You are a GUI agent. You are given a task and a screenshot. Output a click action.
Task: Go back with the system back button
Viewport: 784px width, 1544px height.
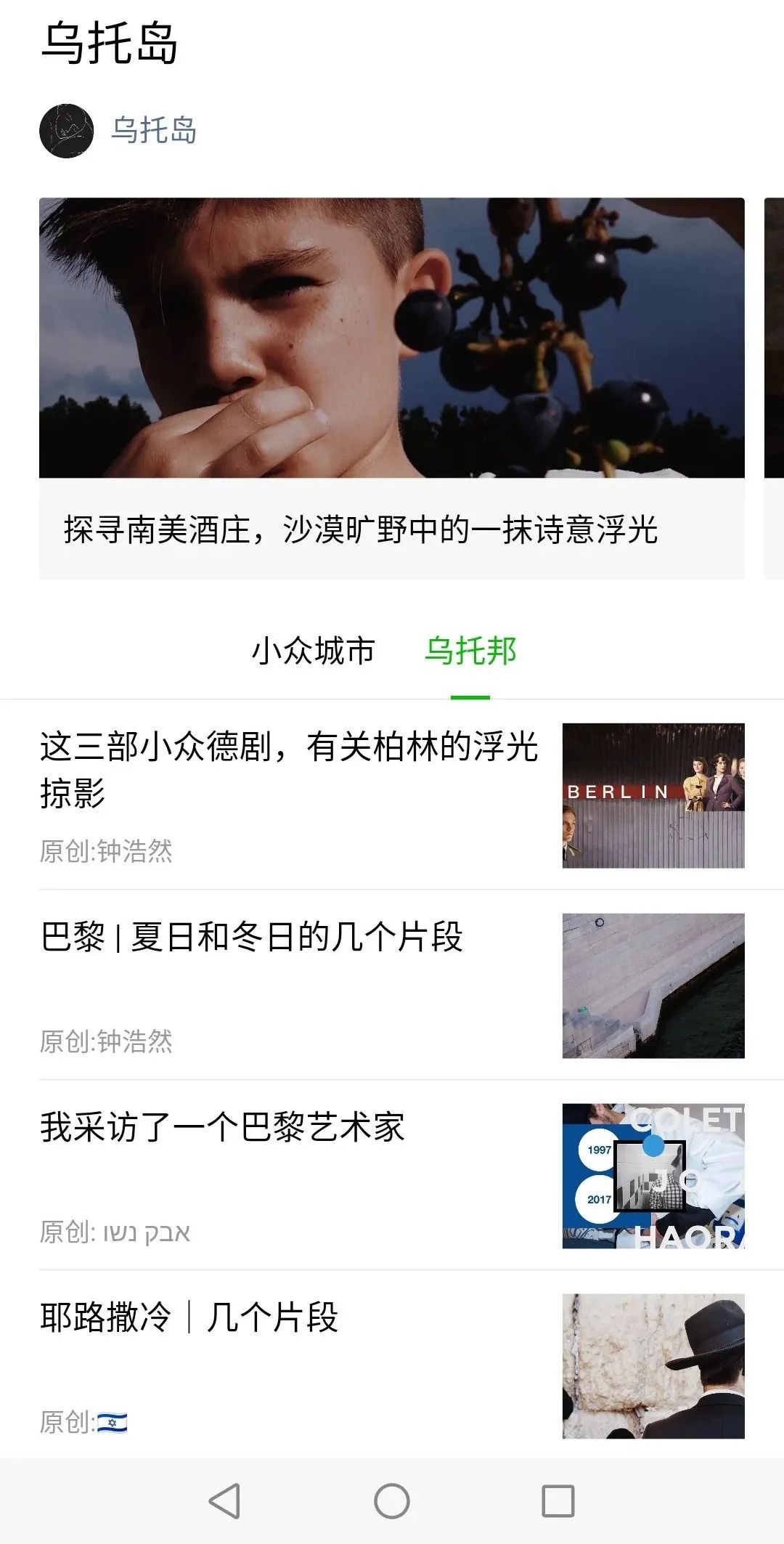224,1500
